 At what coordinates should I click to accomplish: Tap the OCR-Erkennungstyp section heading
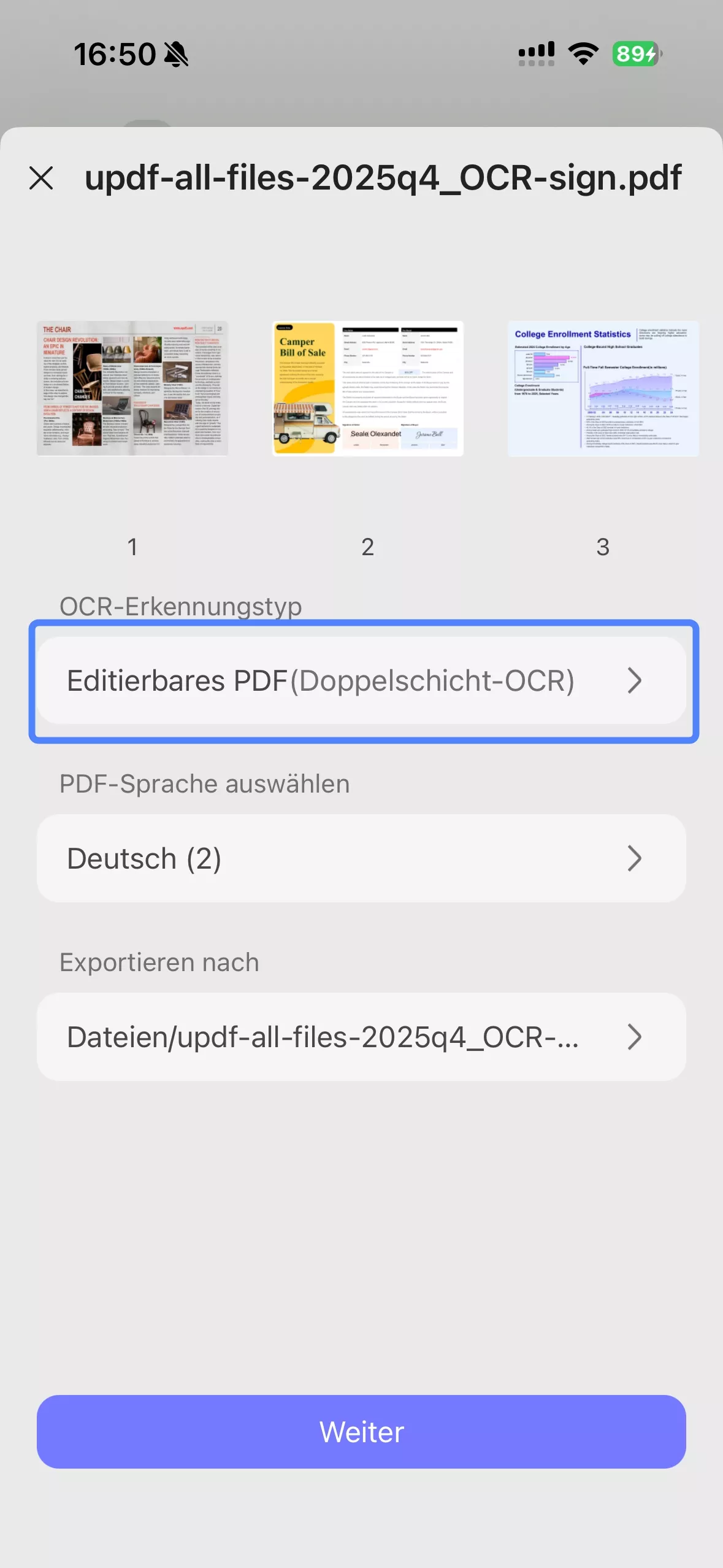pyautogui.click(x=181, y=606)
